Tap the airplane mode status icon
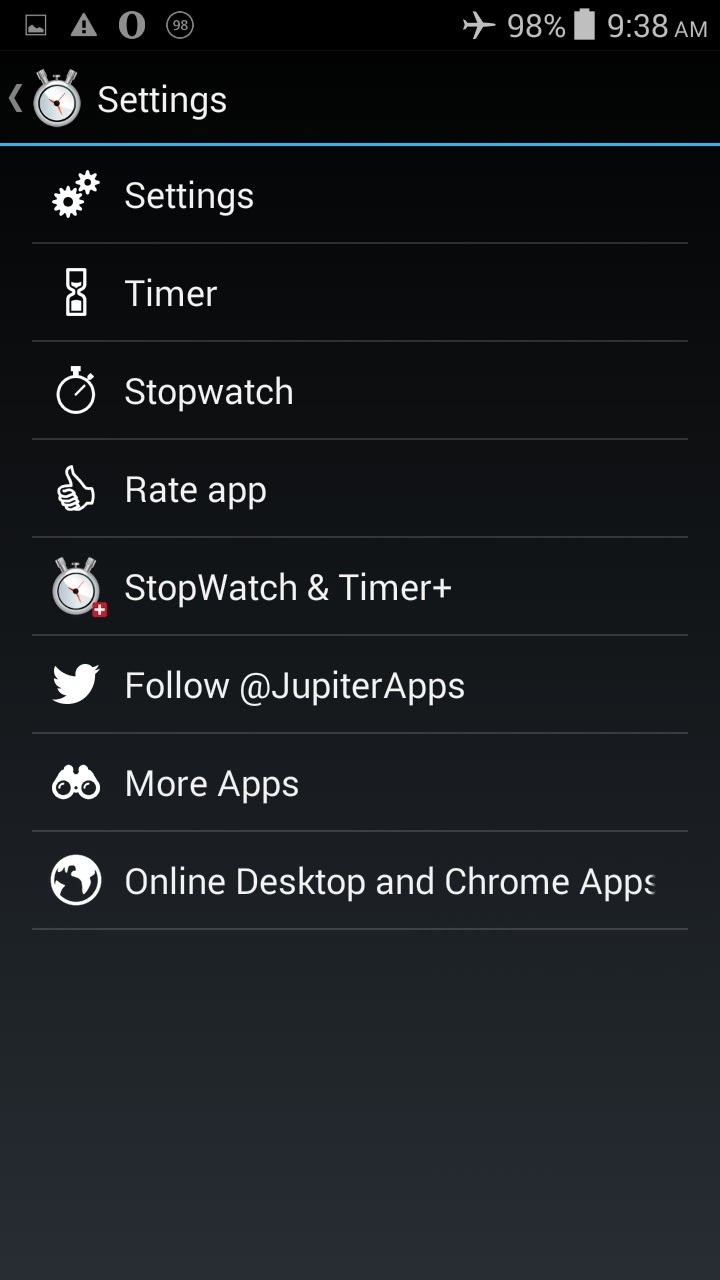 click(479, 25)
